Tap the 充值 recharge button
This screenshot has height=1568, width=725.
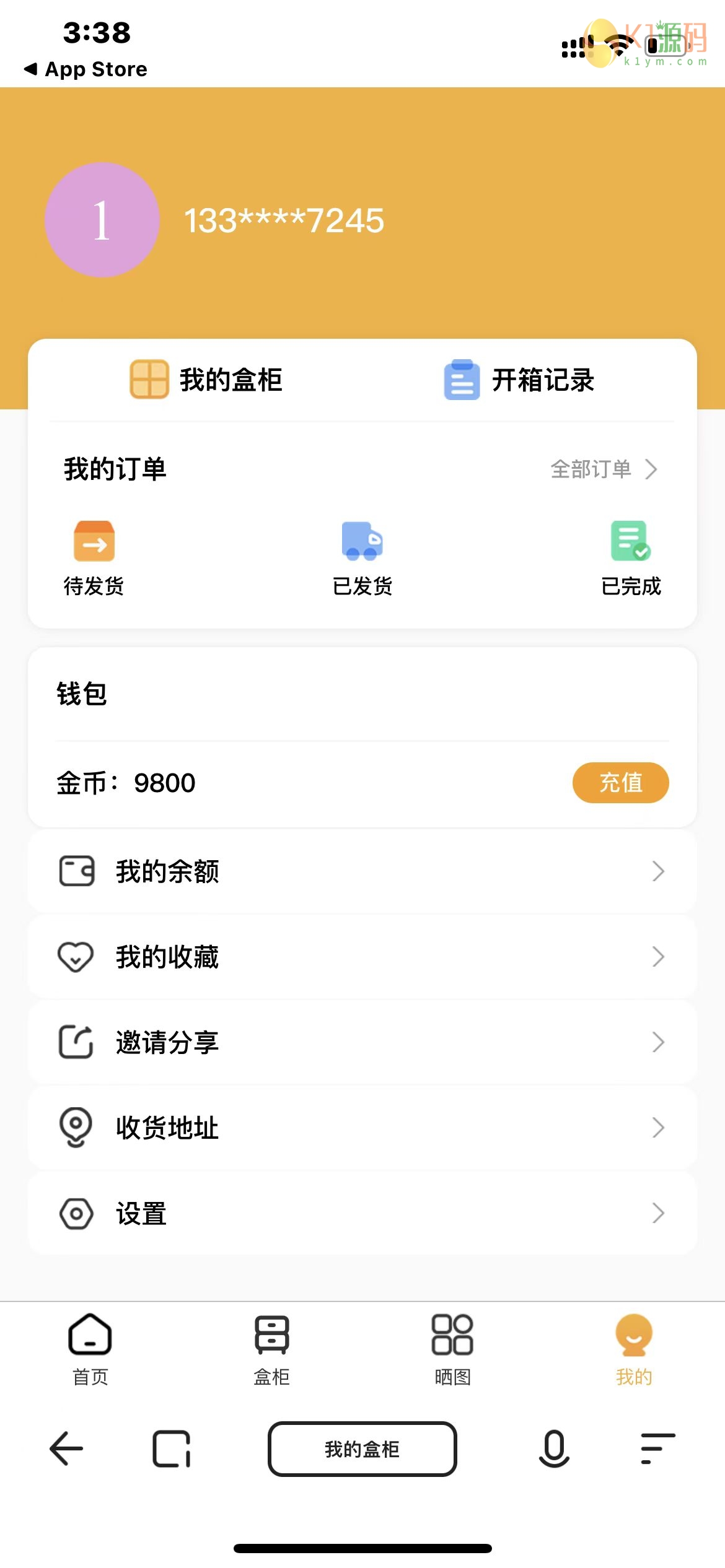click(x=620, y=783)
